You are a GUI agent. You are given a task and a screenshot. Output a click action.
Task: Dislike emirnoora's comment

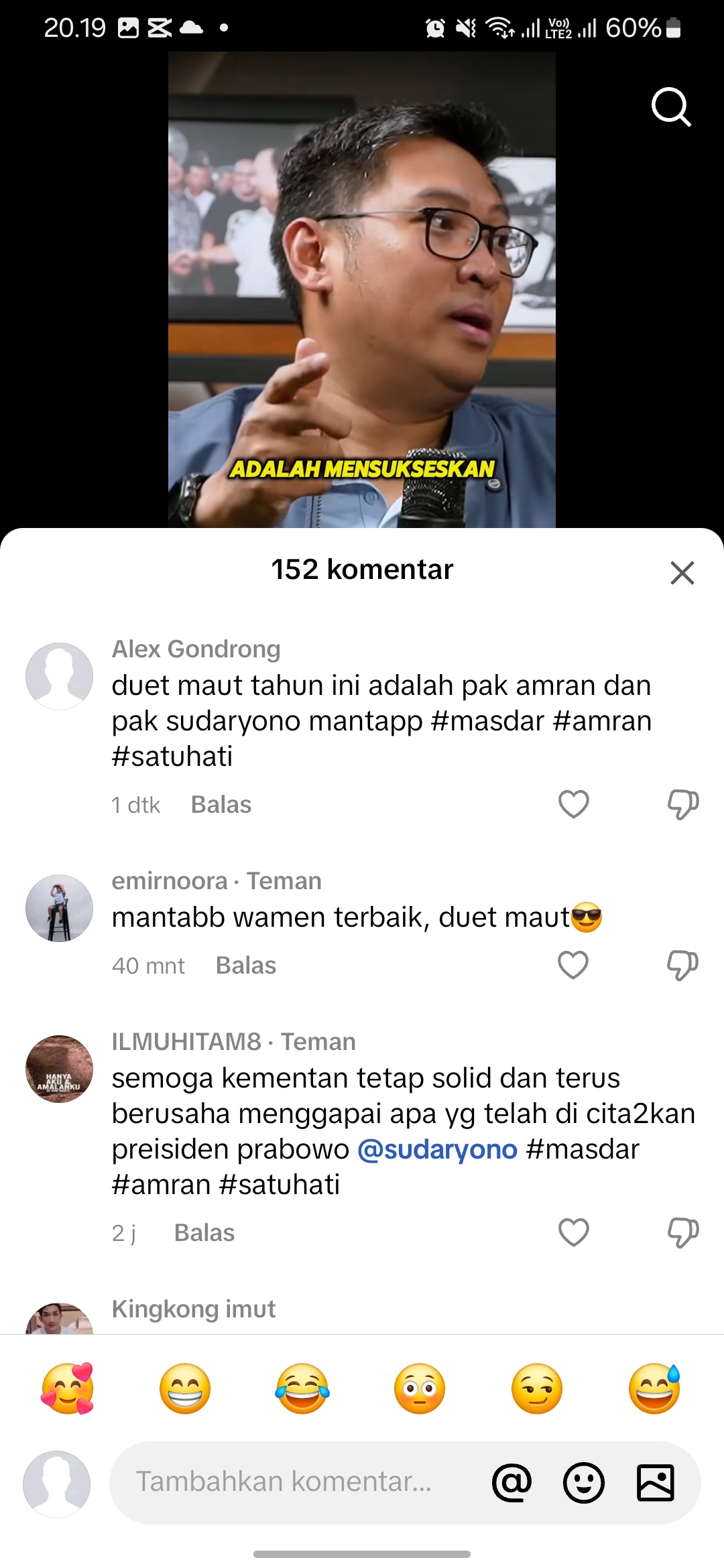(x=682, y=965)
